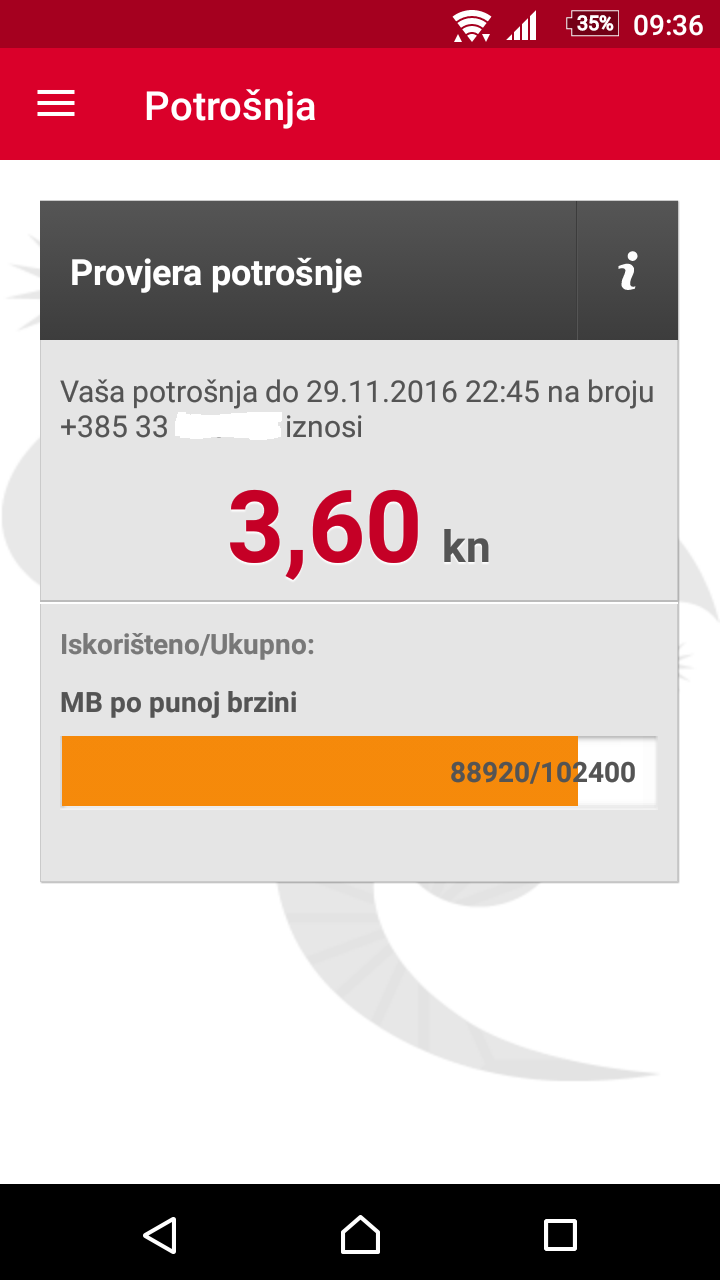The image size is (720, 1280).
Task: Tap the info icon beside Provjera potrošnje
Action: 628,271
